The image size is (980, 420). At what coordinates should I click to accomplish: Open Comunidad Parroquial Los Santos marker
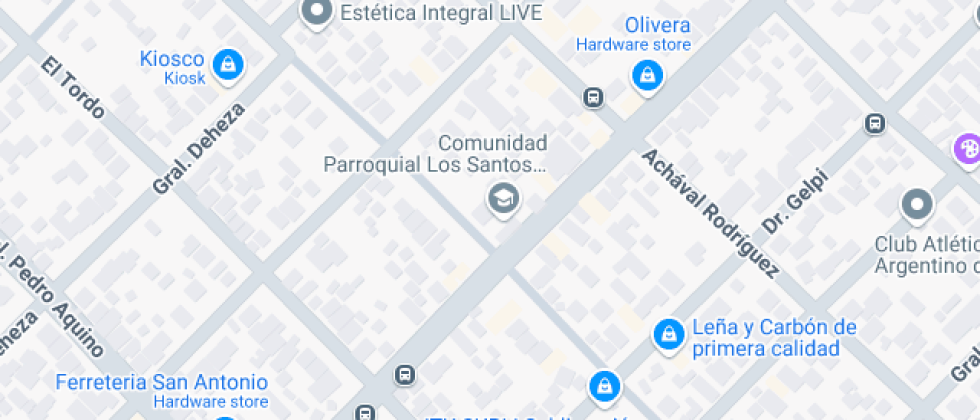(503, 199)
